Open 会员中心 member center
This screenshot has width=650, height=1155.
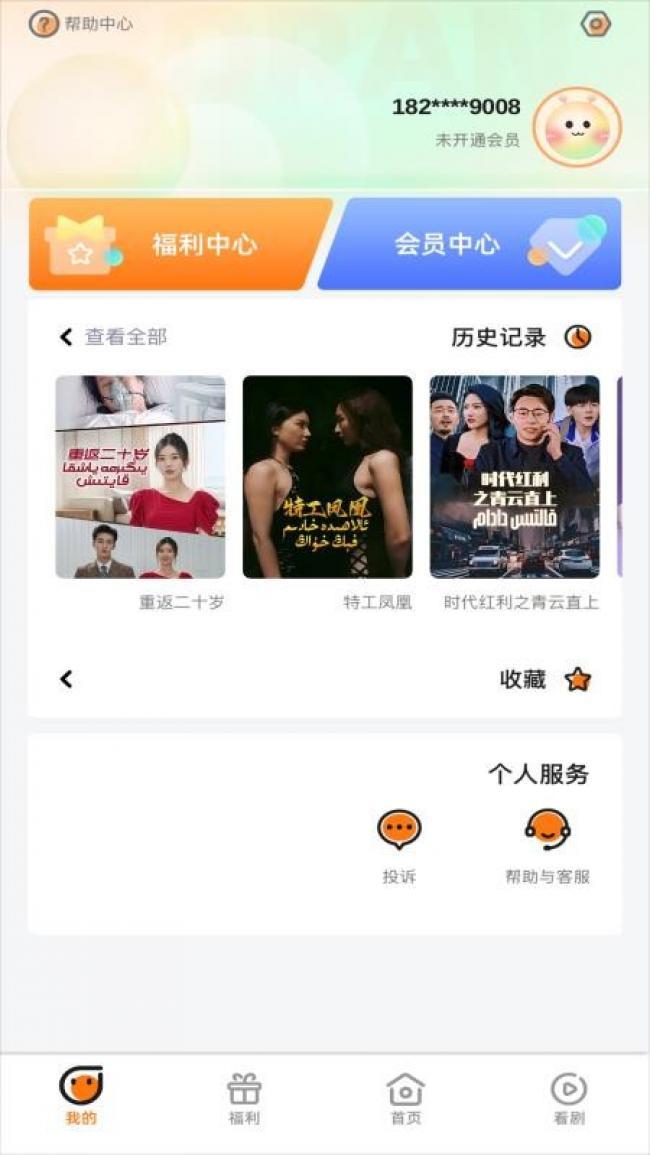pos(470,244)
